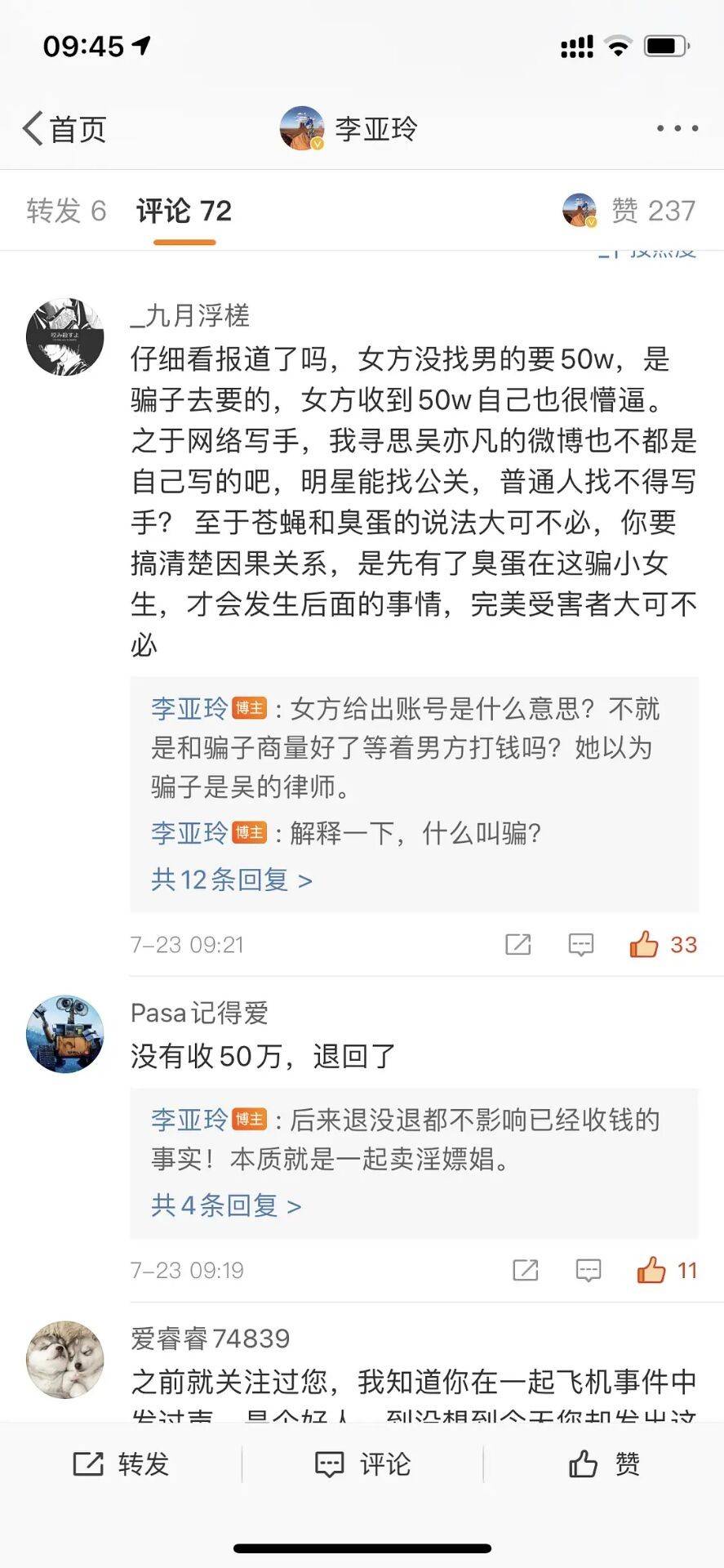Expand 共4条回复 replies

click(x=226, y=1205)
